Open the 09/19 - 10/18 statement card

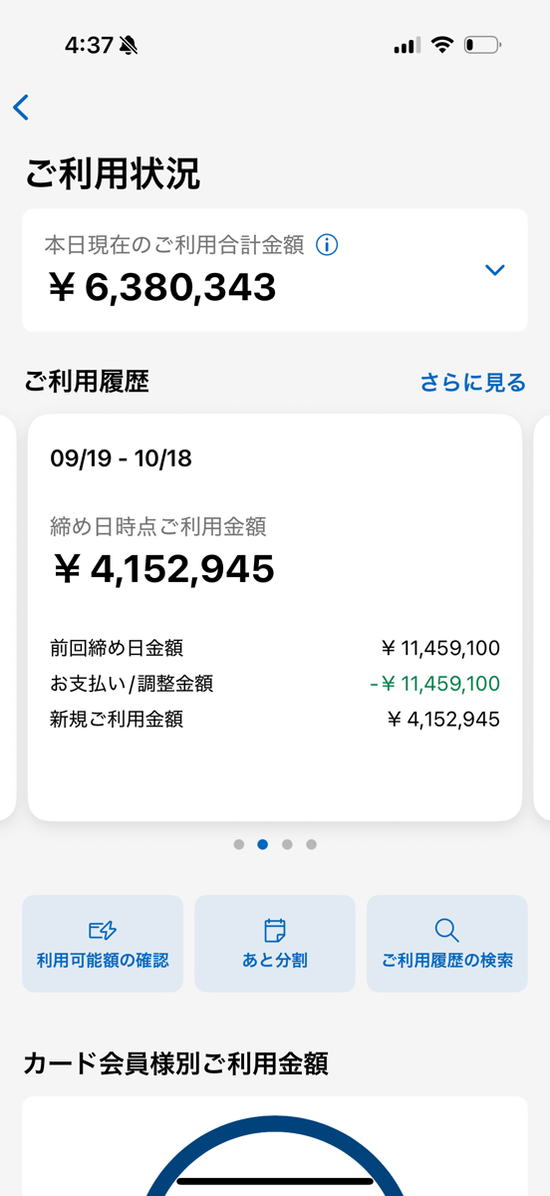pyautogui.click(x=275, y=618)
